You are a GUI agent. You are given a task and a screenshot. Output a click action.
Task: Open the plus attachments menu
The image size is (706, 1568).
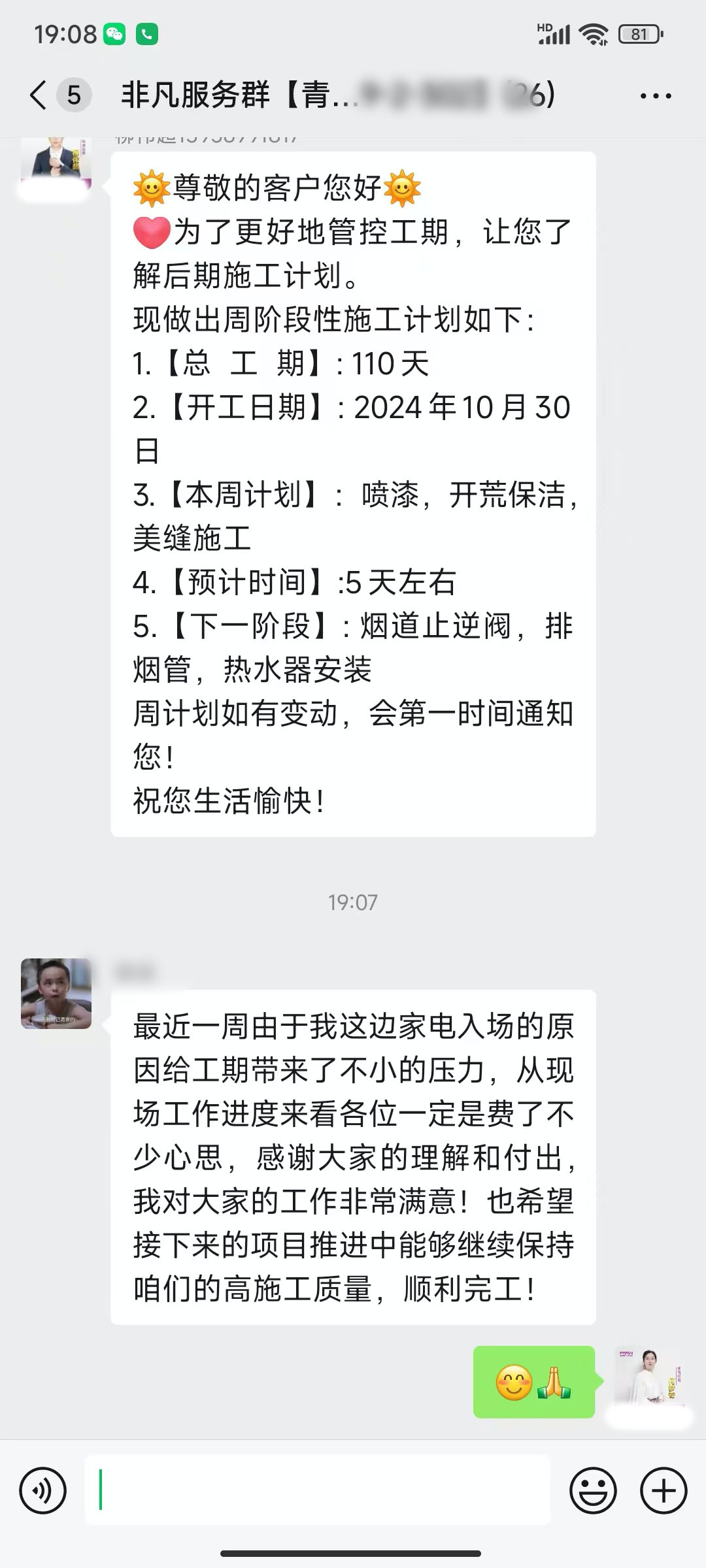click(x=664, y=1491)
